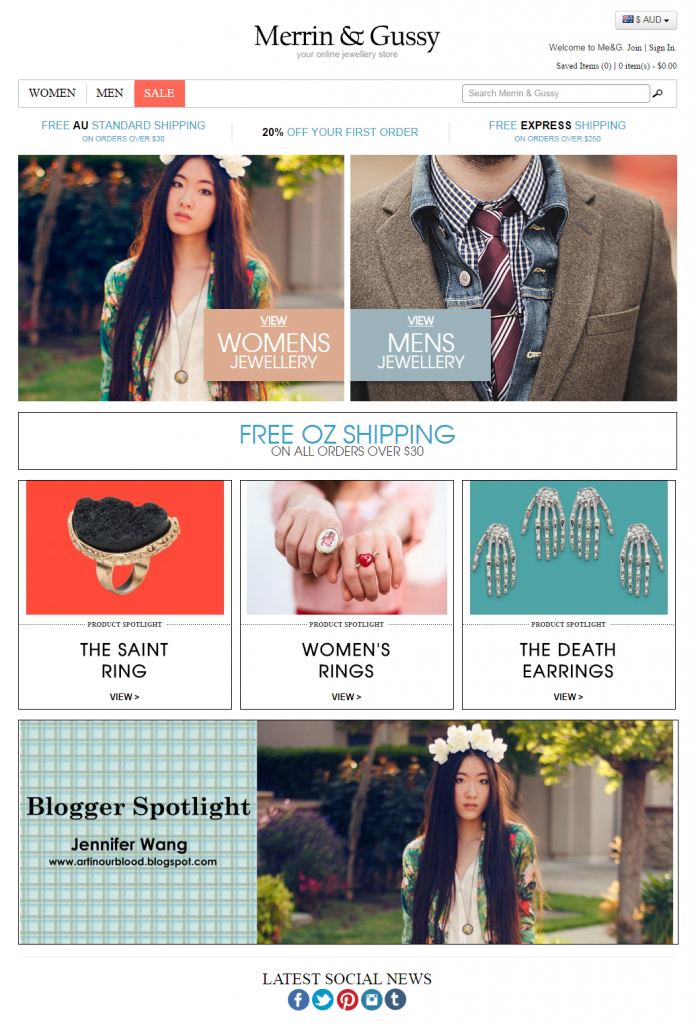Open the Twitter social icon

click(323, 999)
